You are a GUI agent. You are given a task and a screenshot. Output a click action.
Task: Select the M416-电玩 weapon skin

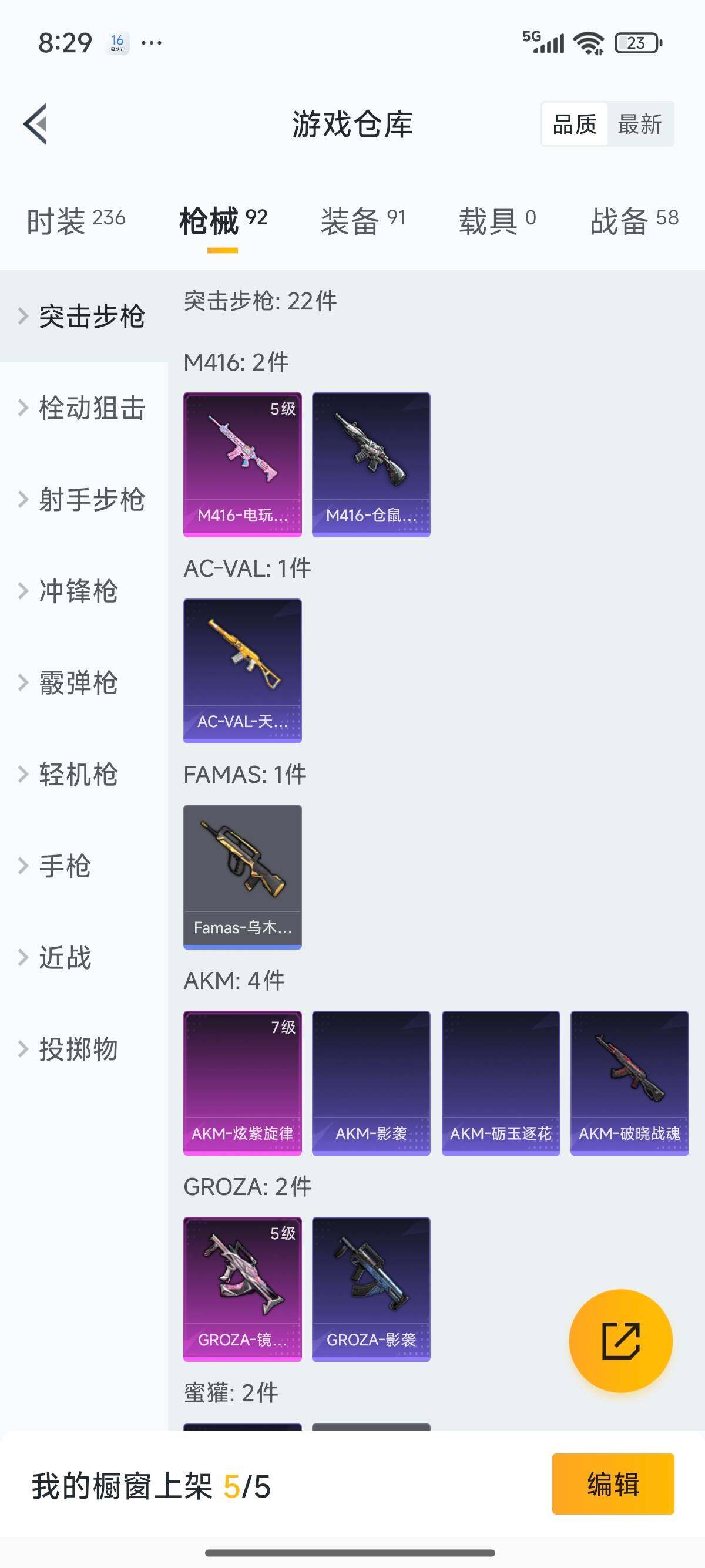coord(241,465)
